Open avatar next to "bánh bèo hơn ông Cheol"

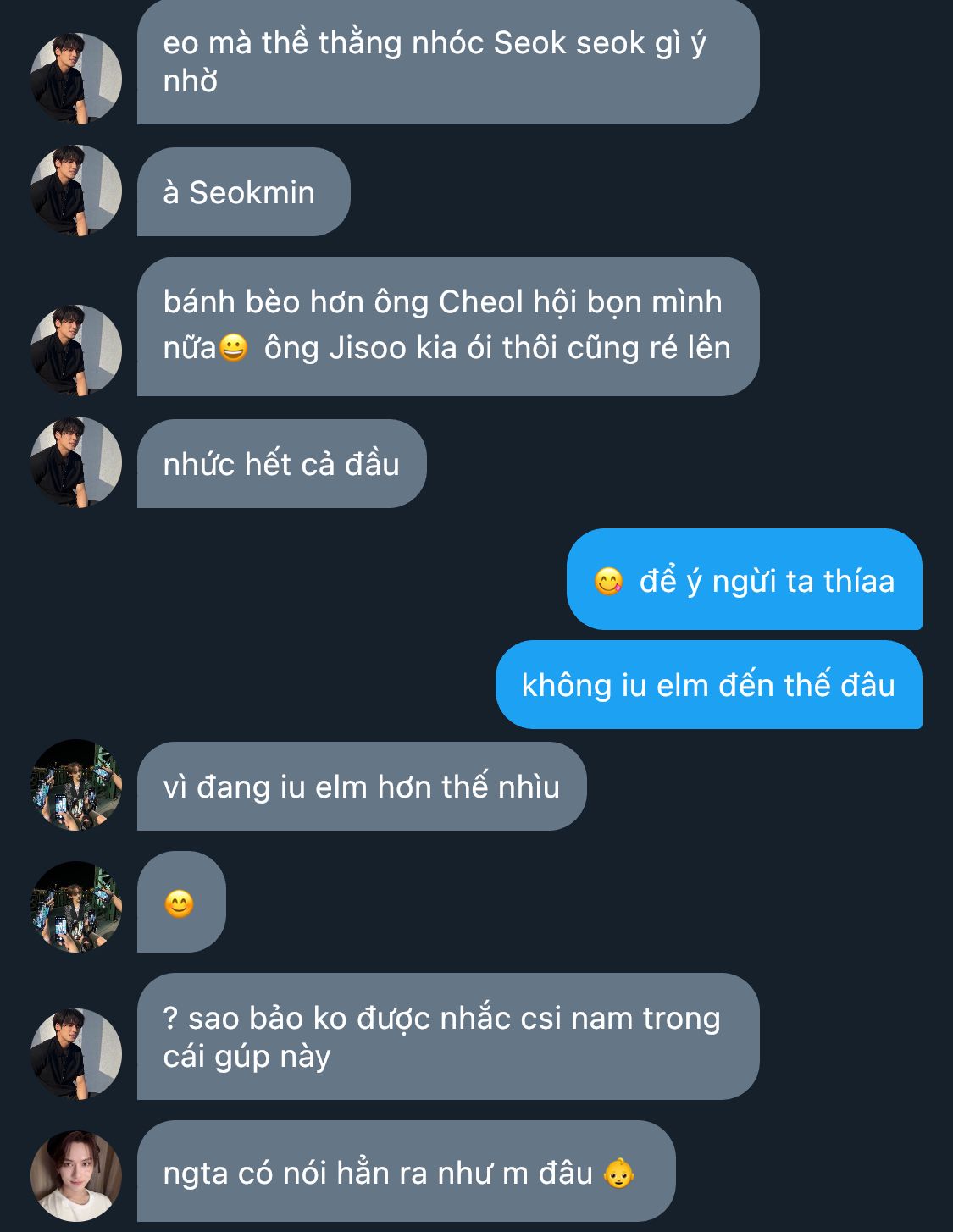(x=76, y=351)
